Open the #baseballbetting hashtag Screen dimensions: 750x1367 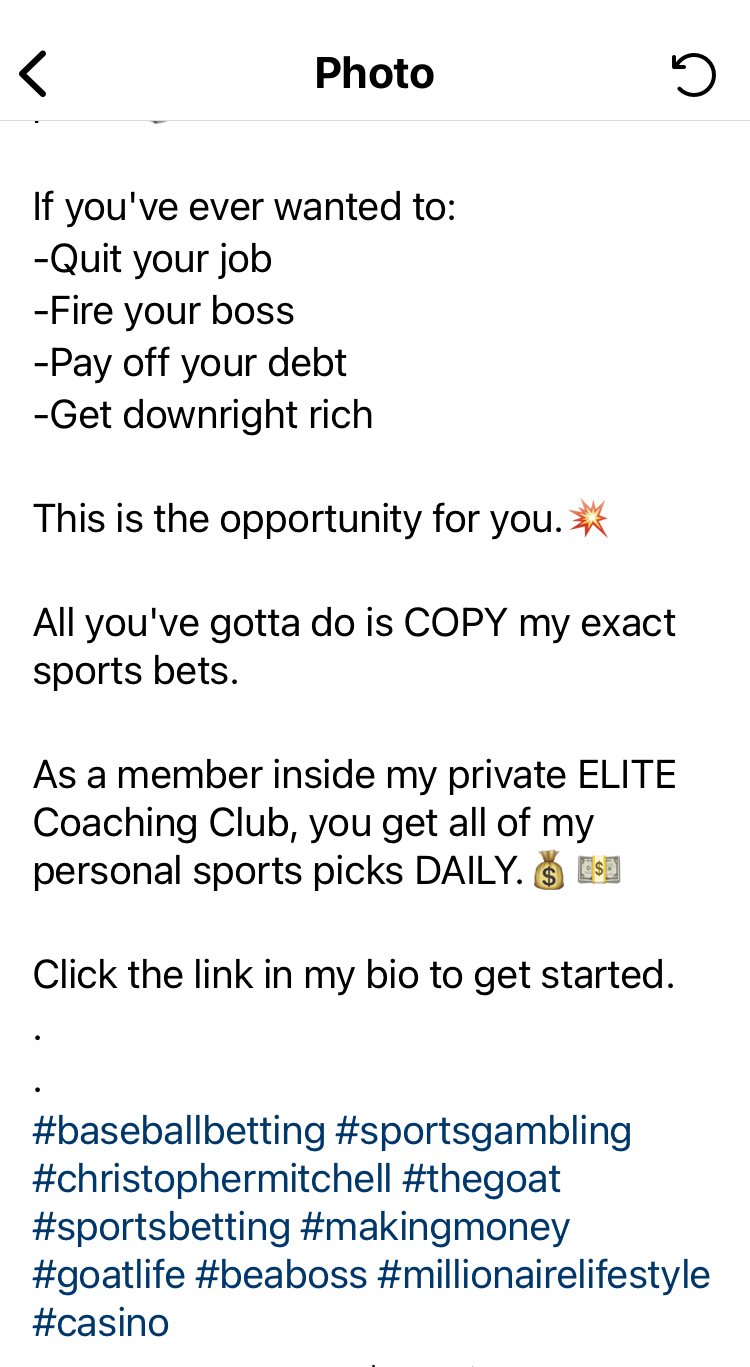(179, 1131)
